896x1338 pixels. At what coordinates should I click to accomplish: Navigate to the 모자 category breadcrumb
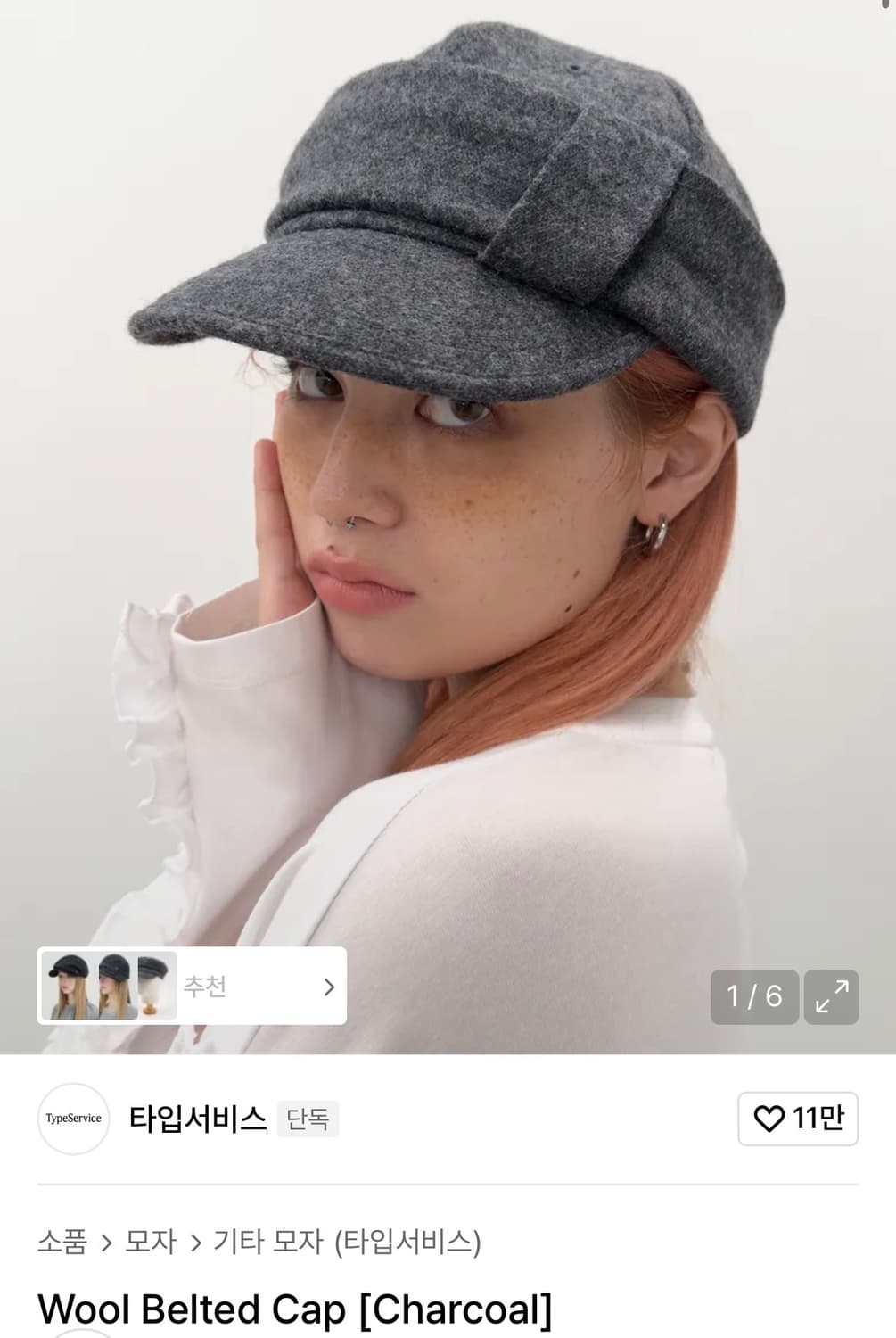(153, 1243)
